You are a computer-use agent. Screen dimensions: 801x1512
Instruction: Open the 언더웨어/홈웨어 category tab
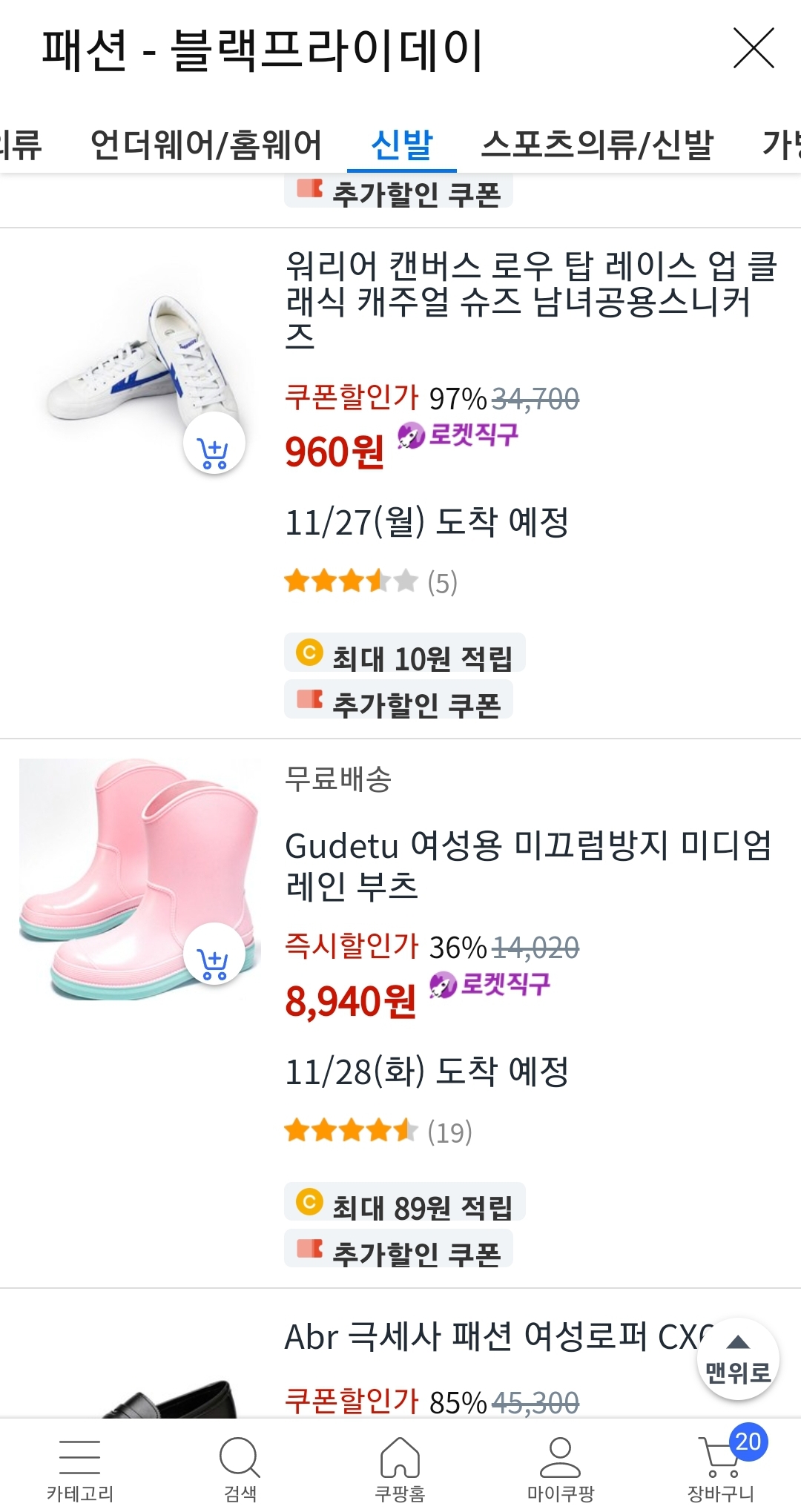click(208, 146)
